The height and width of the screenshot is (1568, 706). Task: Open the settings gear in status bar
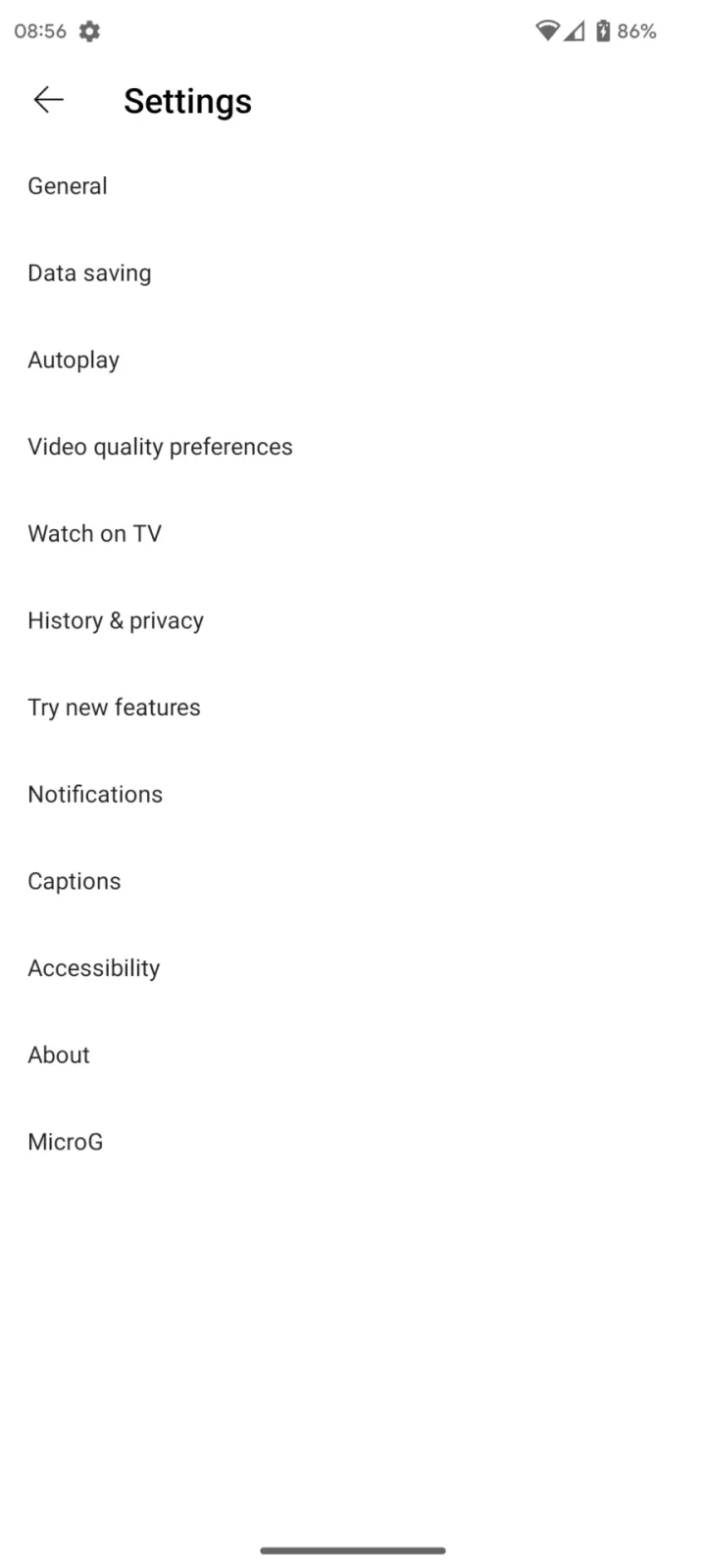(89, 30)
